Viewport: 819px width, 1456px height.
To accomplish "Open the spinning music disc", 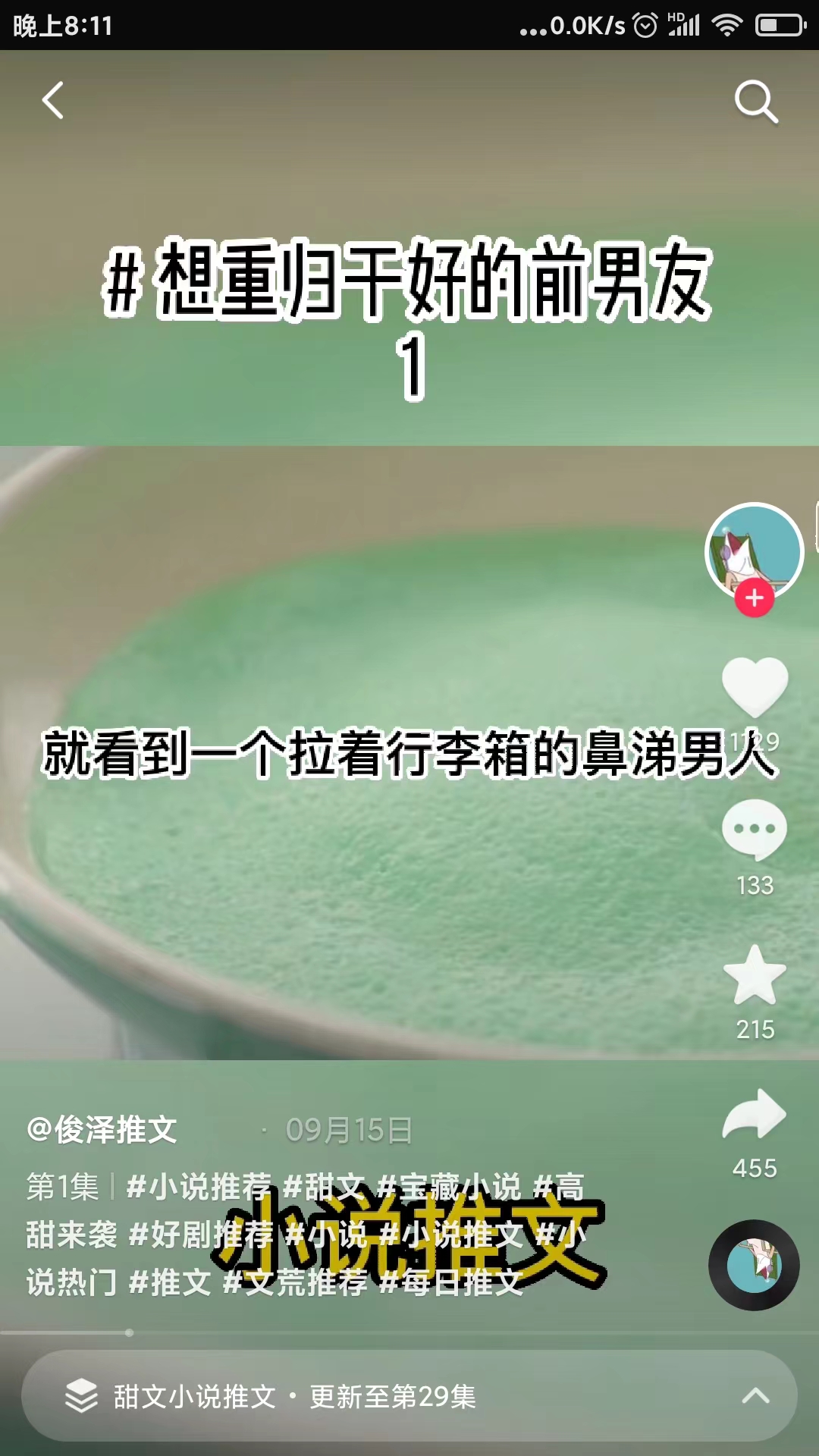I will click(754, 1265).
